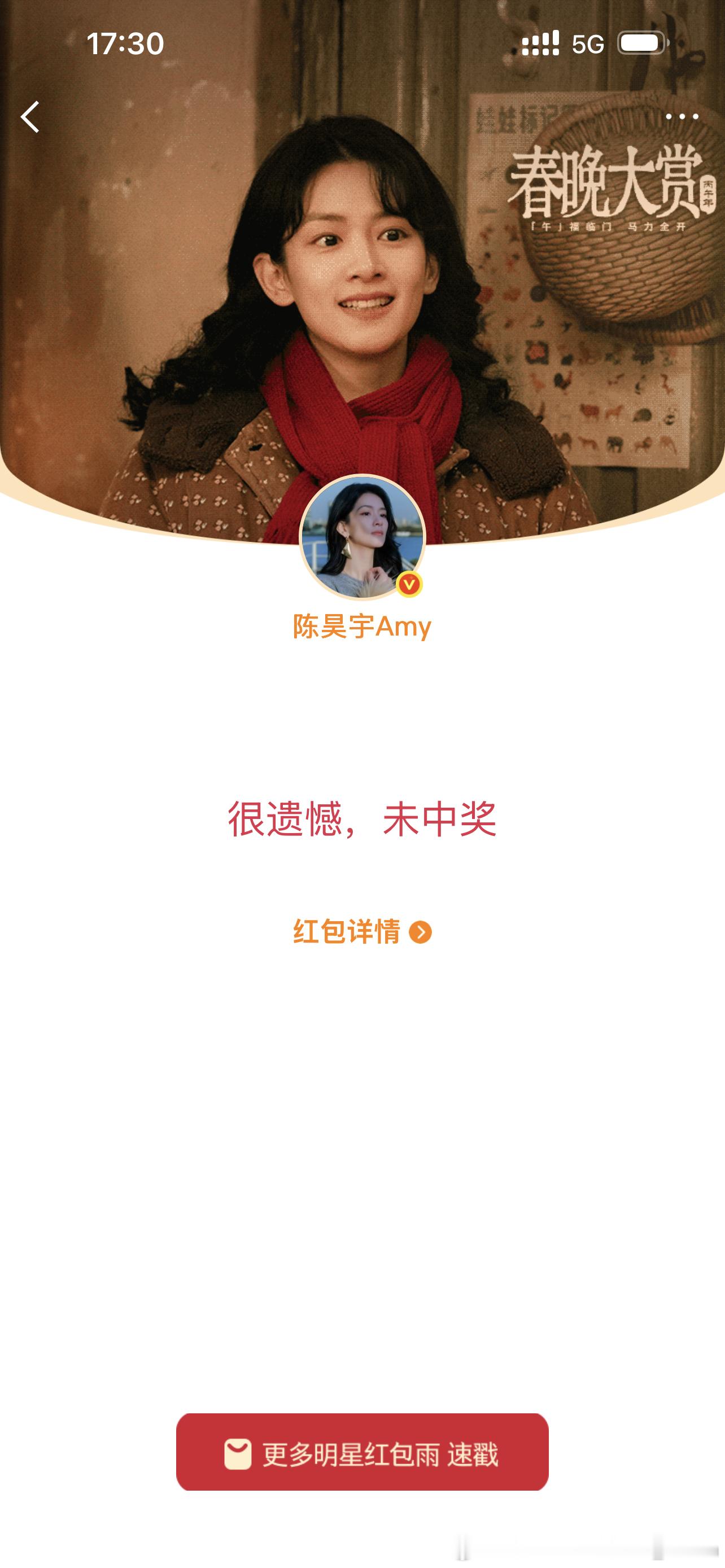The height and width of the screenshot is (1568, 725).
Task: Open the more actions menu at top right
Action: [x=684, y=116]
